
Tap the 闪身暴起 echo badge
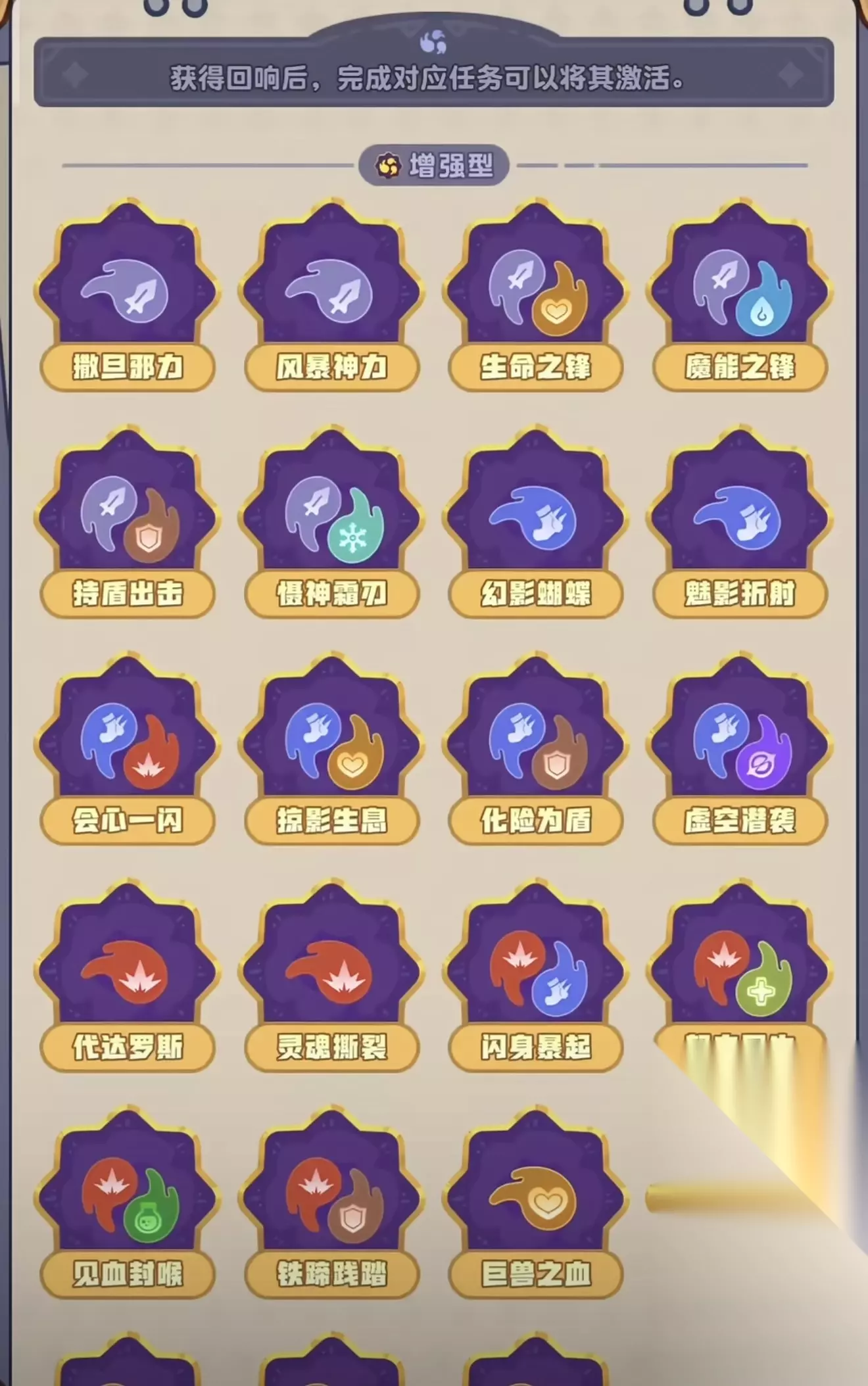(x=536, y=976)
